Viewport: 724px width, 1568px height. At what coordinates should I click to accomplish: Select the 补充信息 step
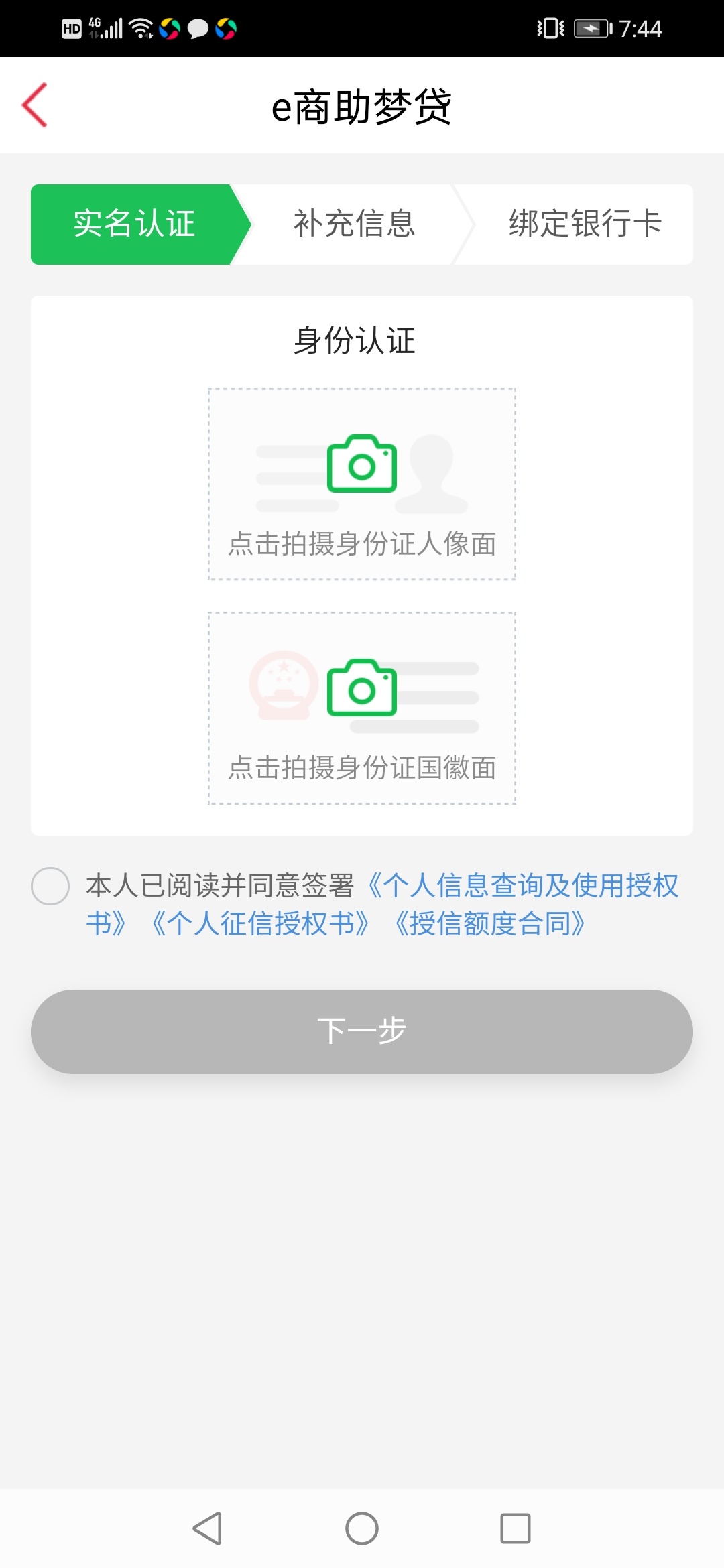point(354,224)
